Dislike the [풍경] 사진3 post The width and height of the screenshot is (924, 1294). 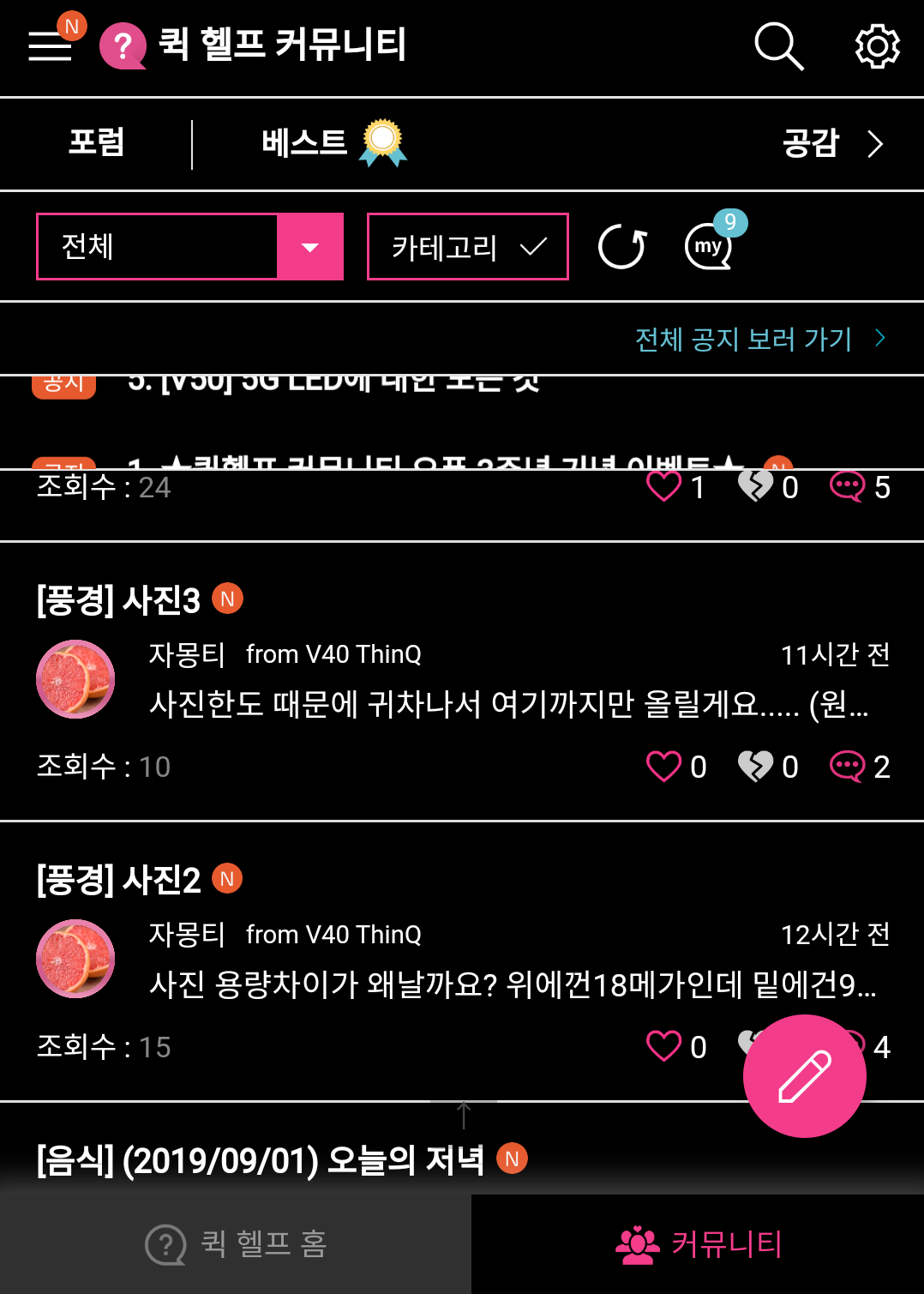click(756, 767)
